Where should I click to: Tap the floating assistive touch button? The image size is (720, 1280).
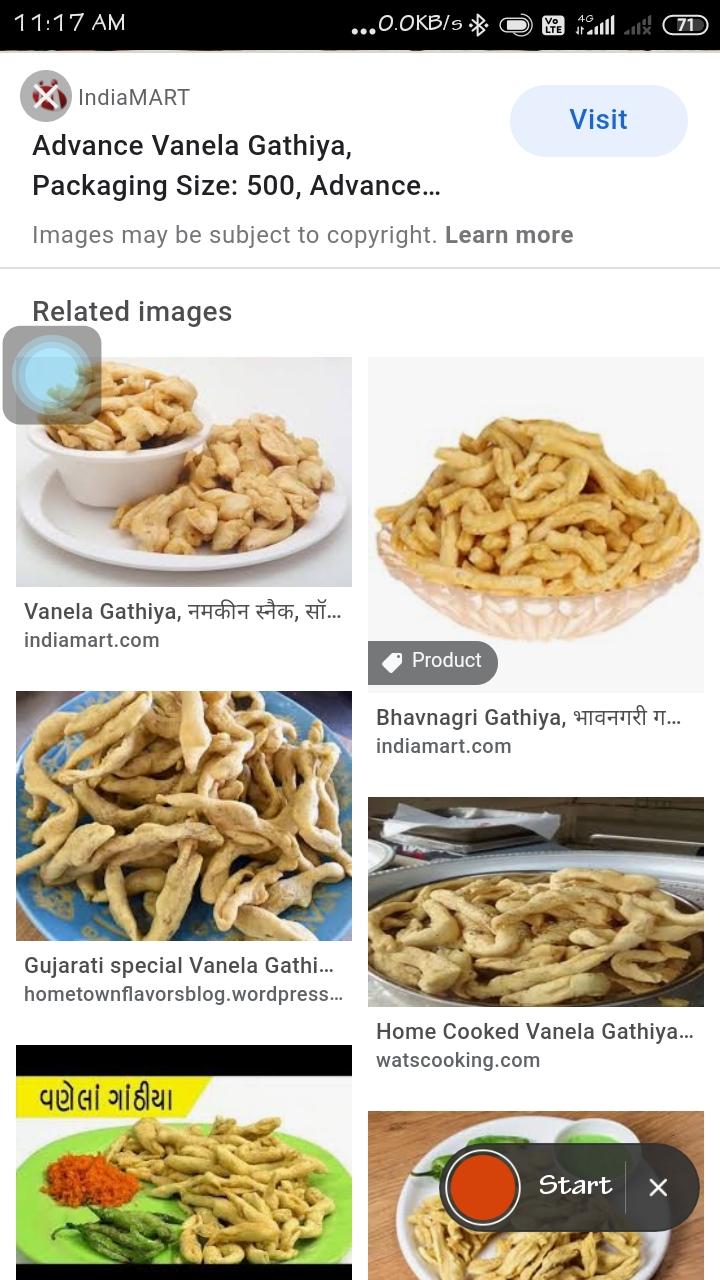tap(52, 375)
